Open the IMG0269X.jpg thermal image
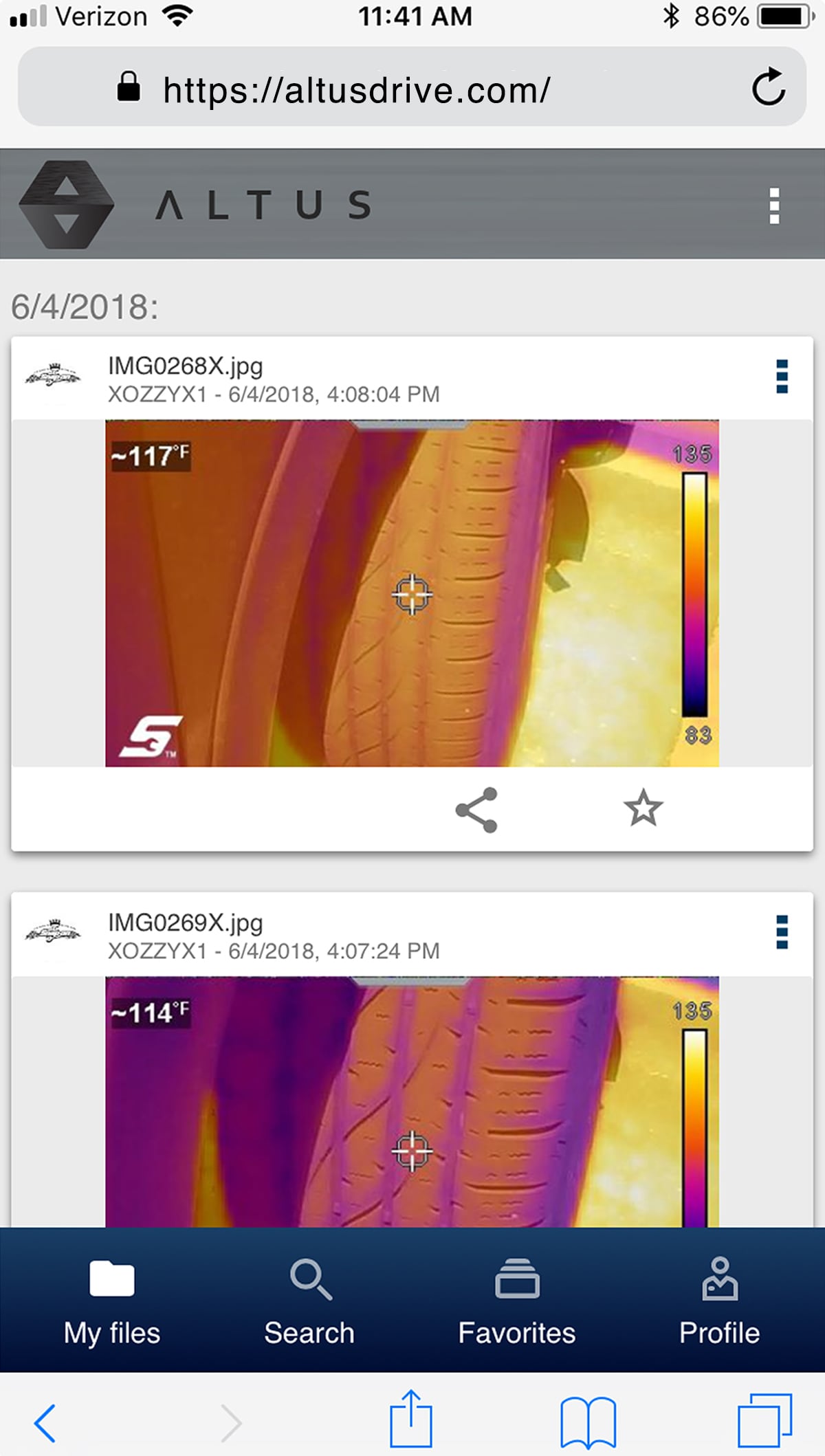The image size is (825, 1456). [x=412, y=1101]
